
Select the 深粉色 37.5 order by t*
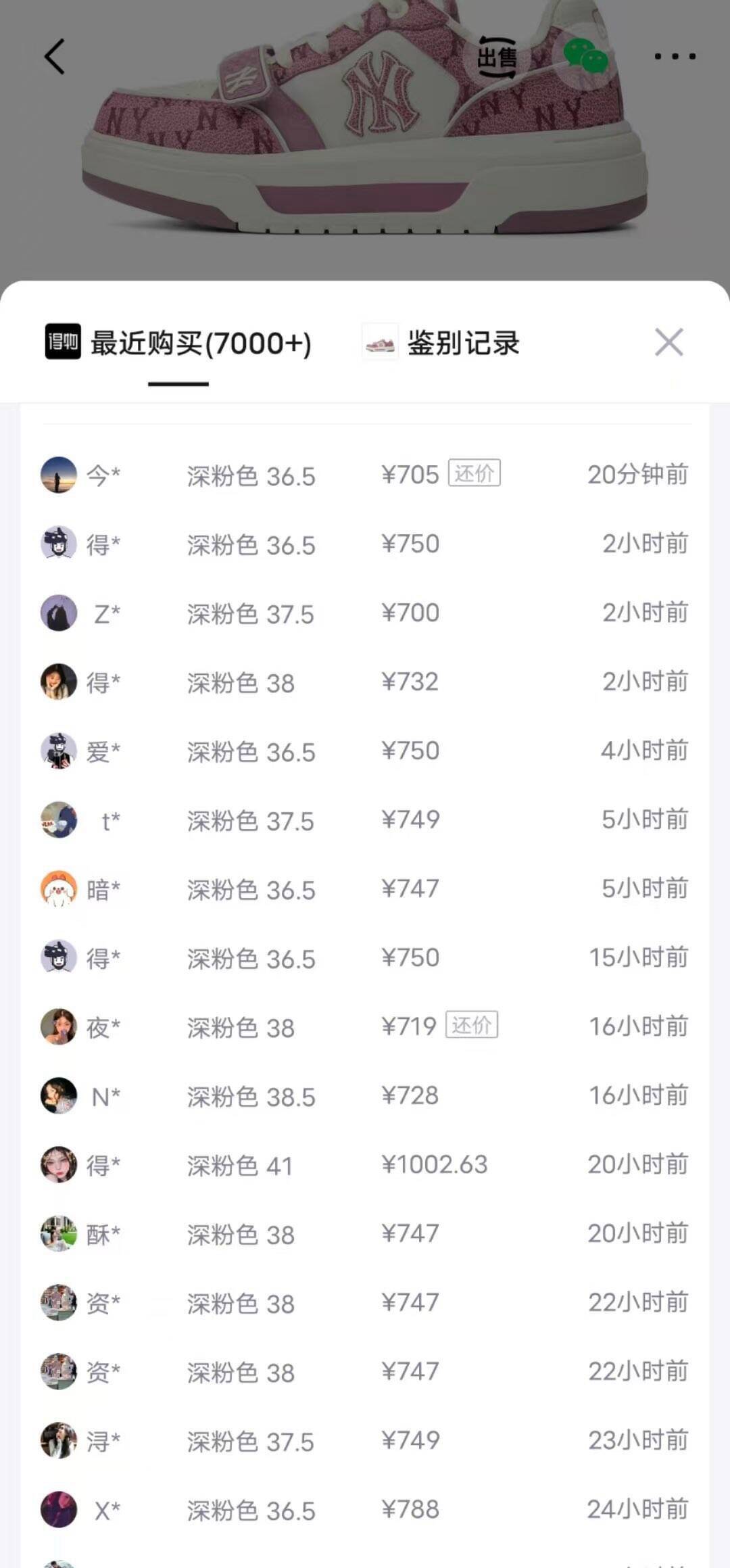click(365, 820)
